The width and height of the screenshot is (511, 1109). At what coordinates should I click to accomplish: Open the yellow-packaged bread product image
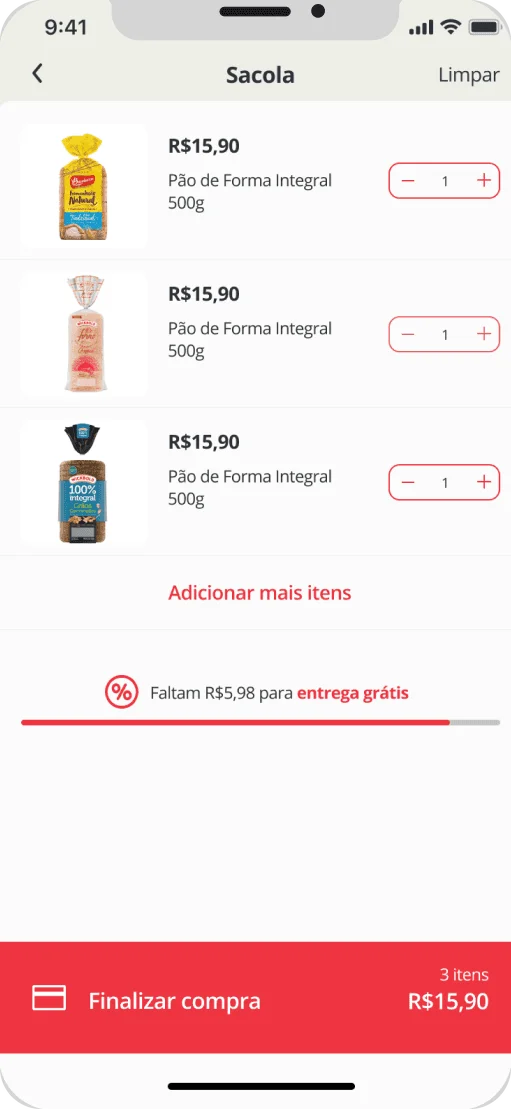click(x=84, y=186)
